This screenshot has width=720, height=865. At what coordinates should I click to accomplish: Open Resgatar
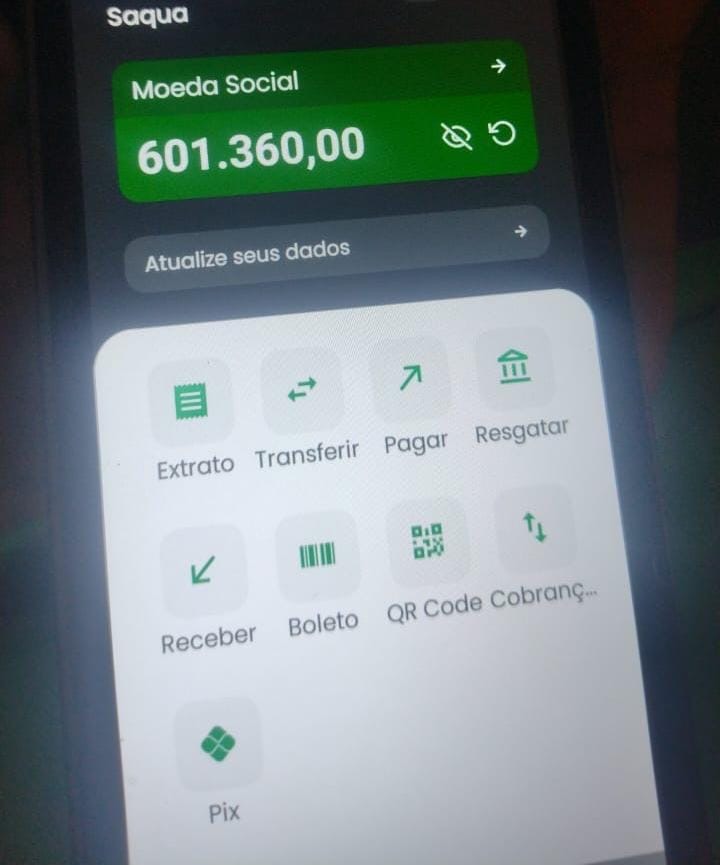514,368
